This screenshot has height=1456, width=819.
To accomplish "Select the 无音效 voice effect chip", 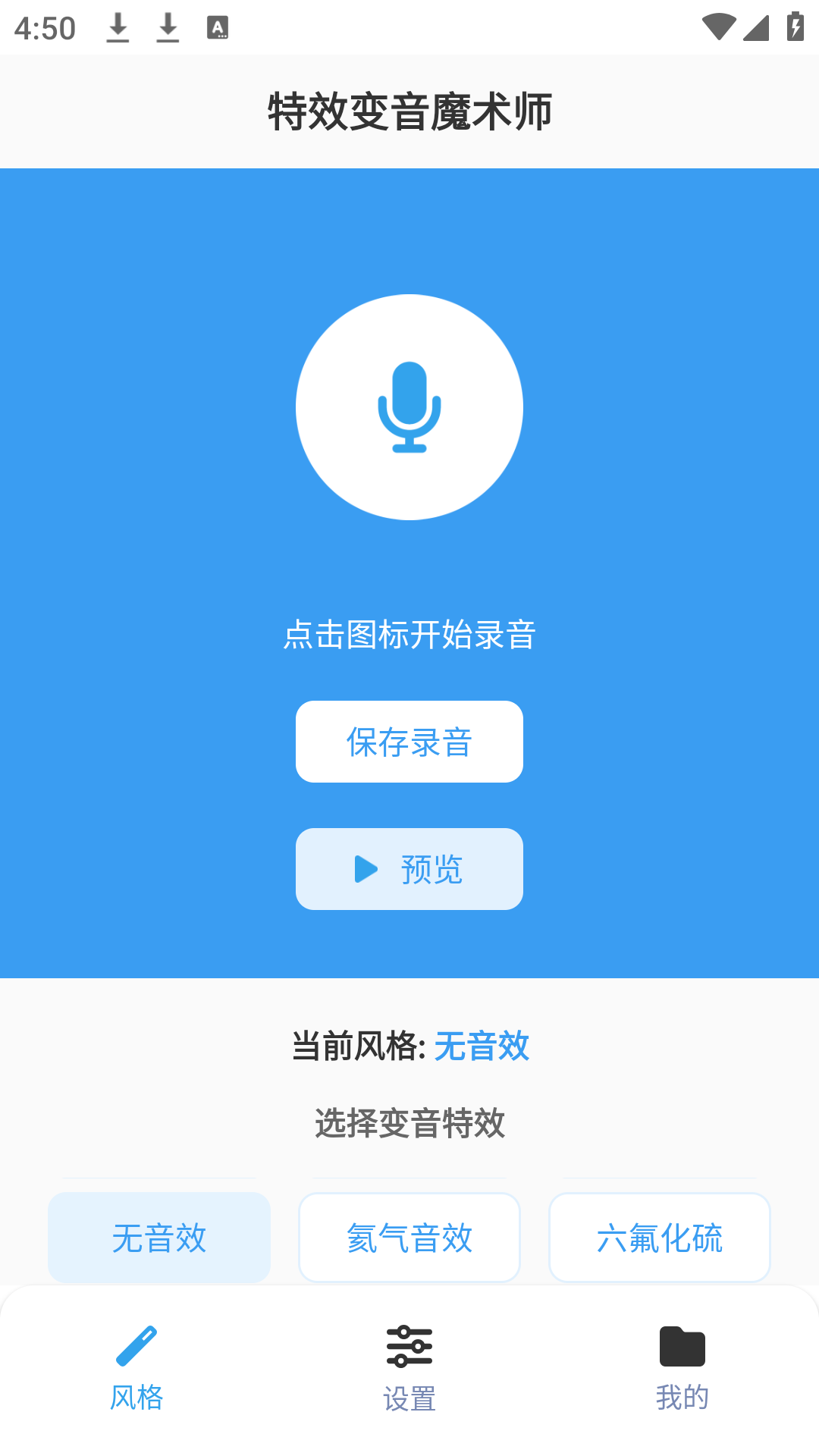I will [x=158, y=1237].
